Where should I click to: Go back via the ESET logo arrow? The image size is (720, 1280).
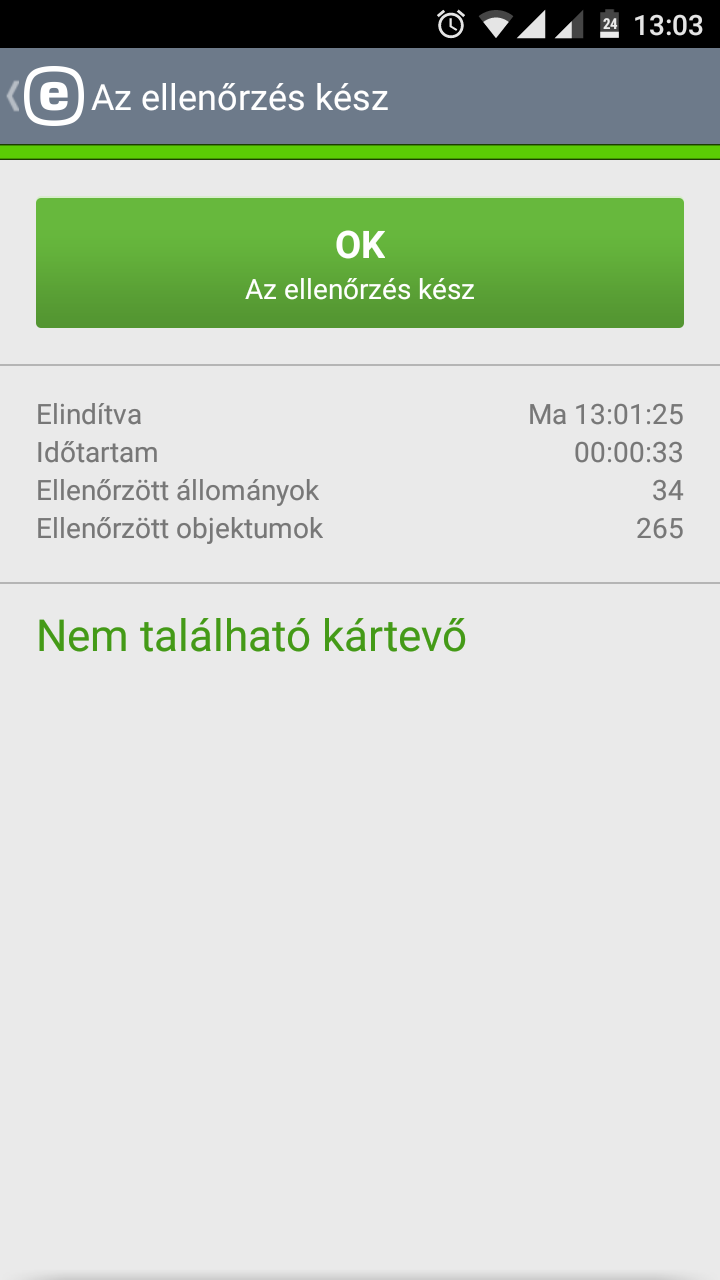pos(45,97)
